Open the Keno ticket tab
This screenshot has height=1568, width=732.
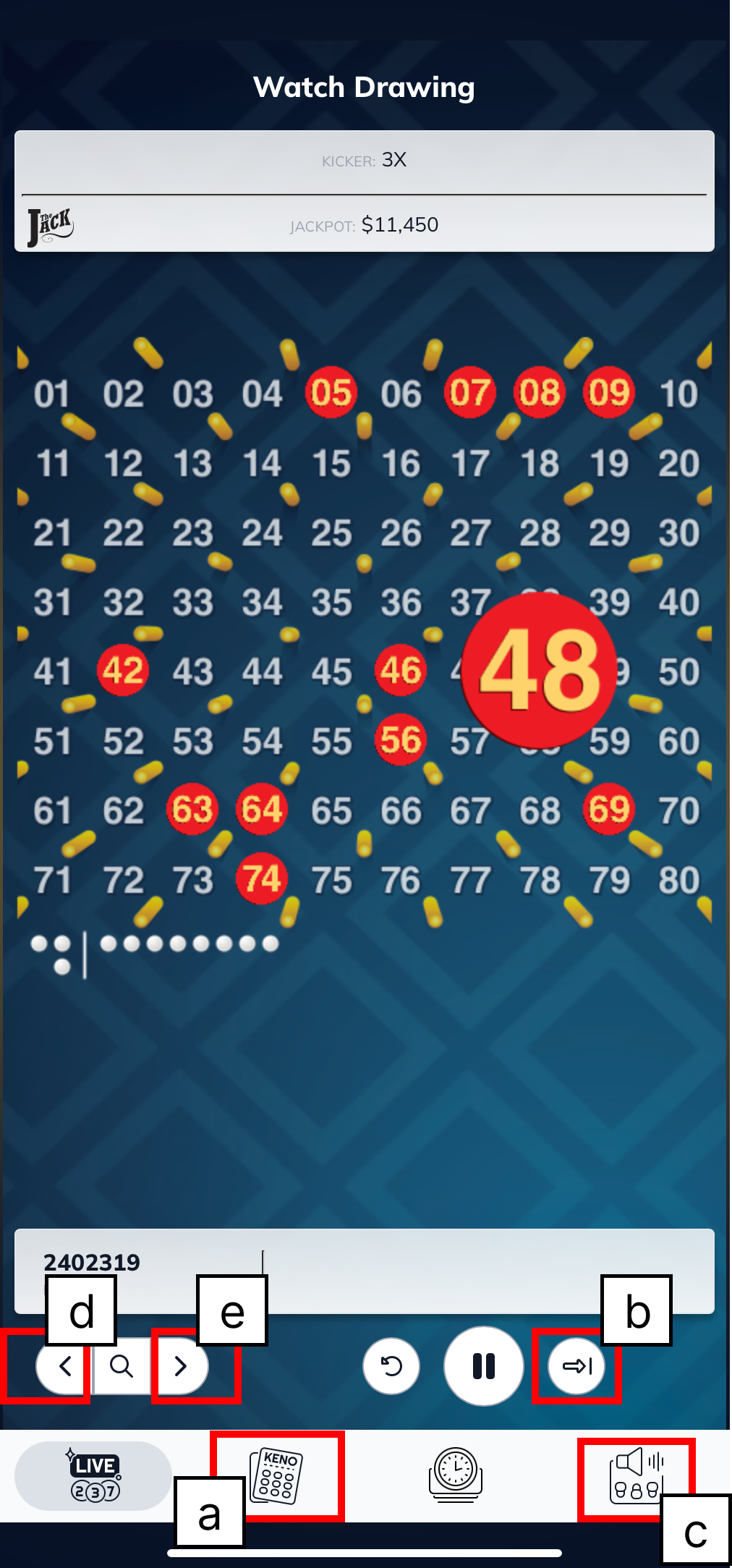[x=276, y=1476]
